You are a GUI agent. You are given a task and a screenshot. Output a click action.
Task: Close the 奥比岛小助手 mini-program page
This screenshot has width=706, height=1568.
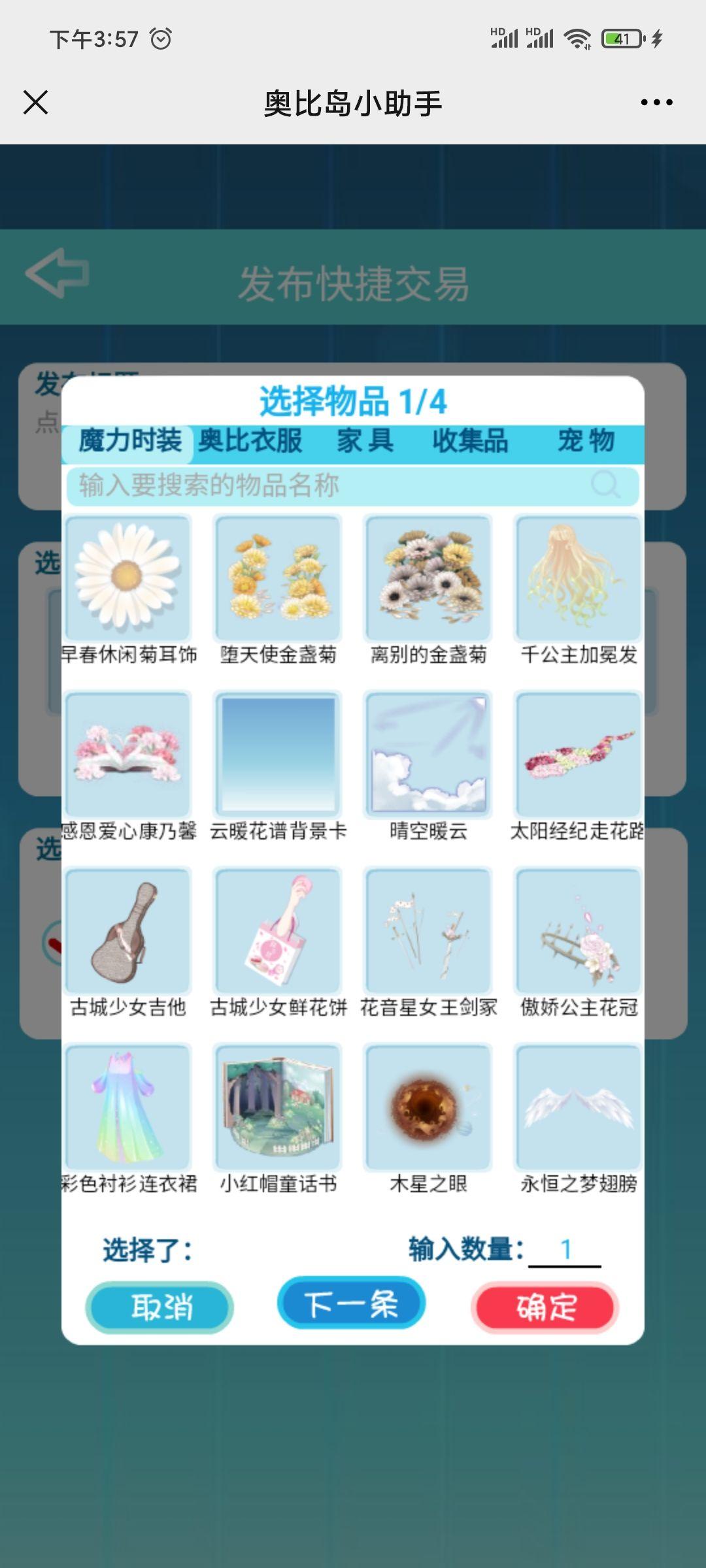[36, 103]
